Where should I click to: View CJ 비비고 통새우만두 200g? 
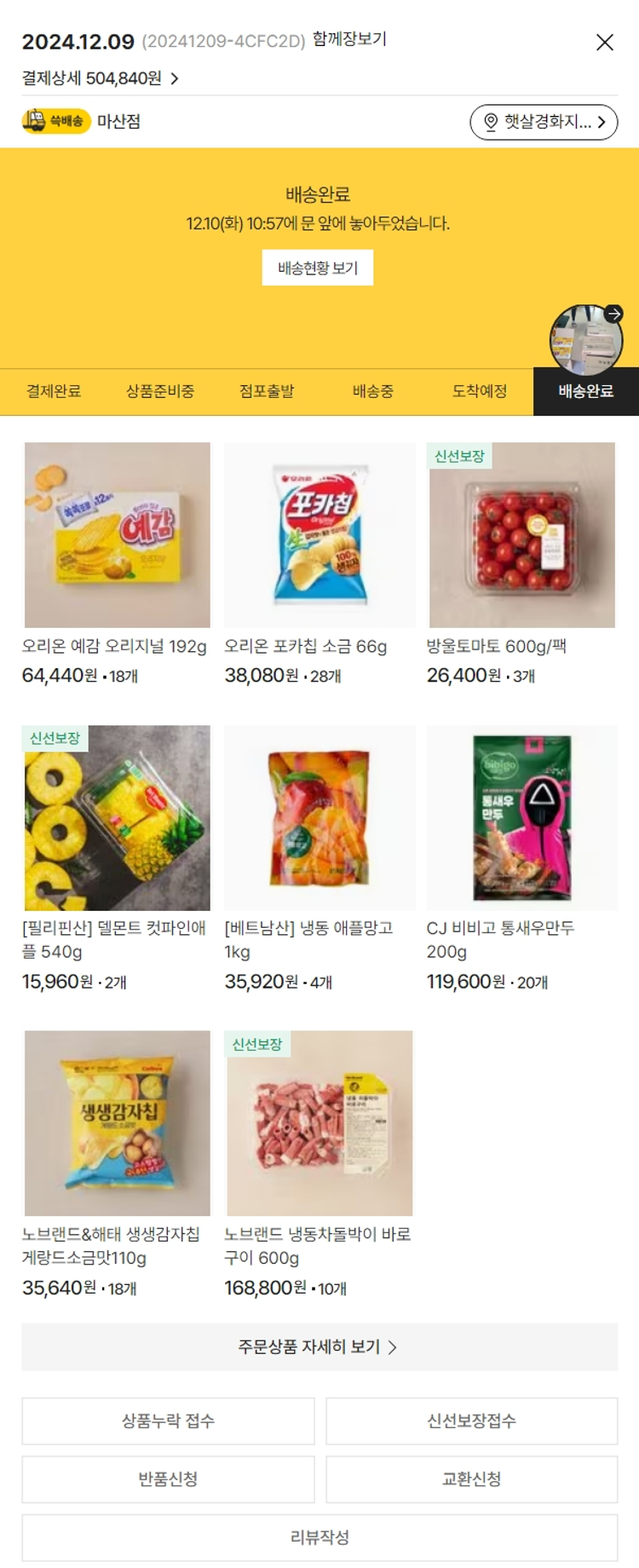[521, 818]
